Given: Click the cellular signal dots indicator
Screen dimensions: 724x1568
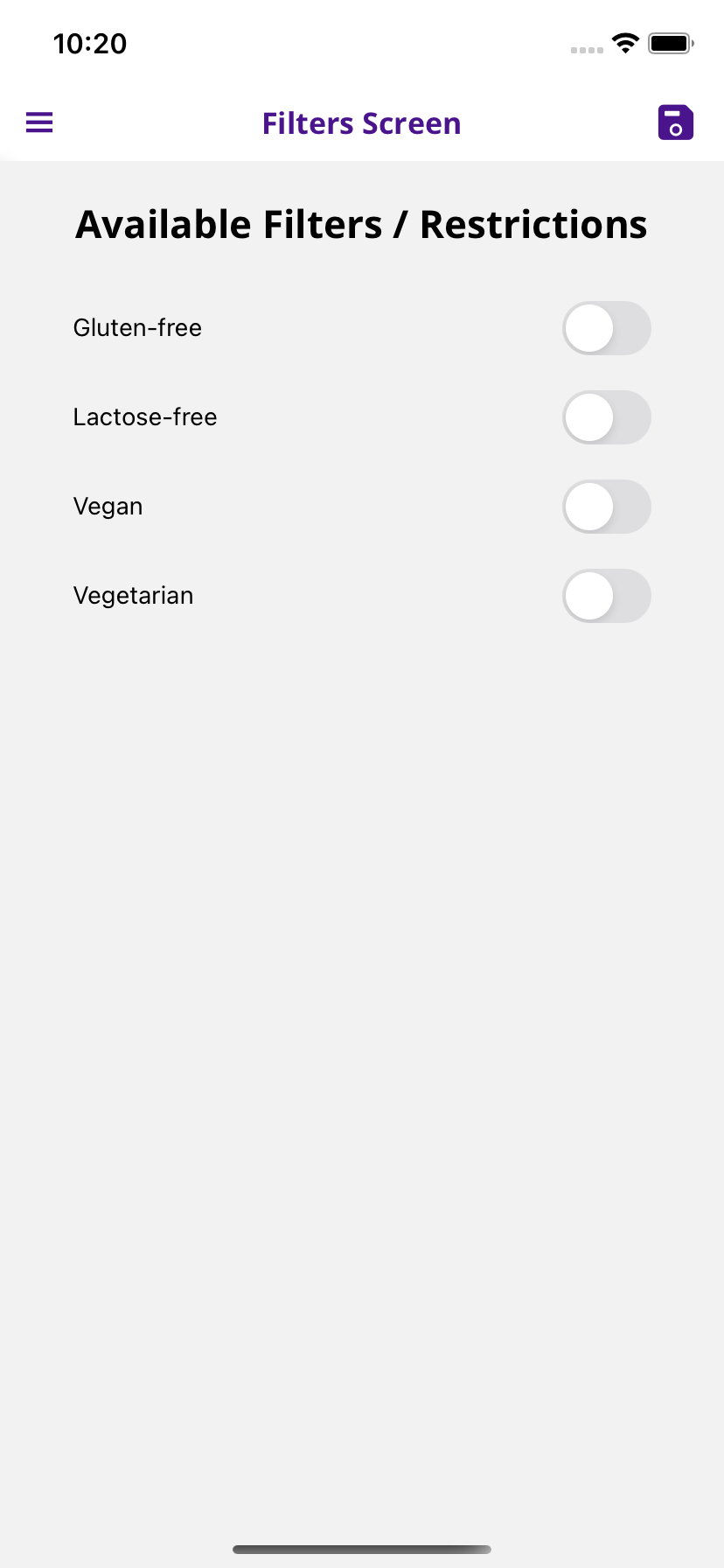Looking at the screenshot, I should 584,50.
